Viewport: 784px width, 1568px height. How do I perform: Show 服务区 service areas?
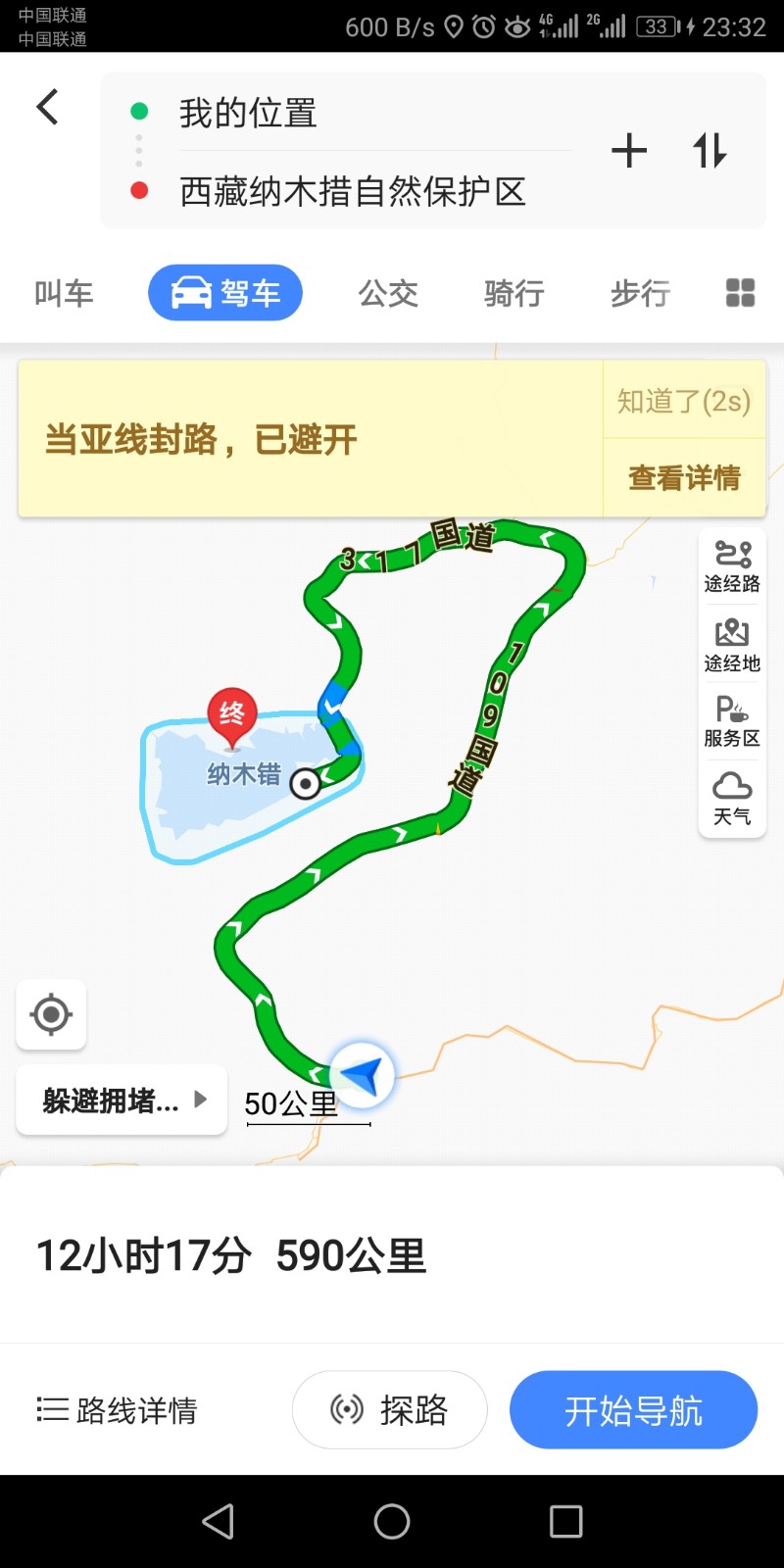tap(732, 721)
